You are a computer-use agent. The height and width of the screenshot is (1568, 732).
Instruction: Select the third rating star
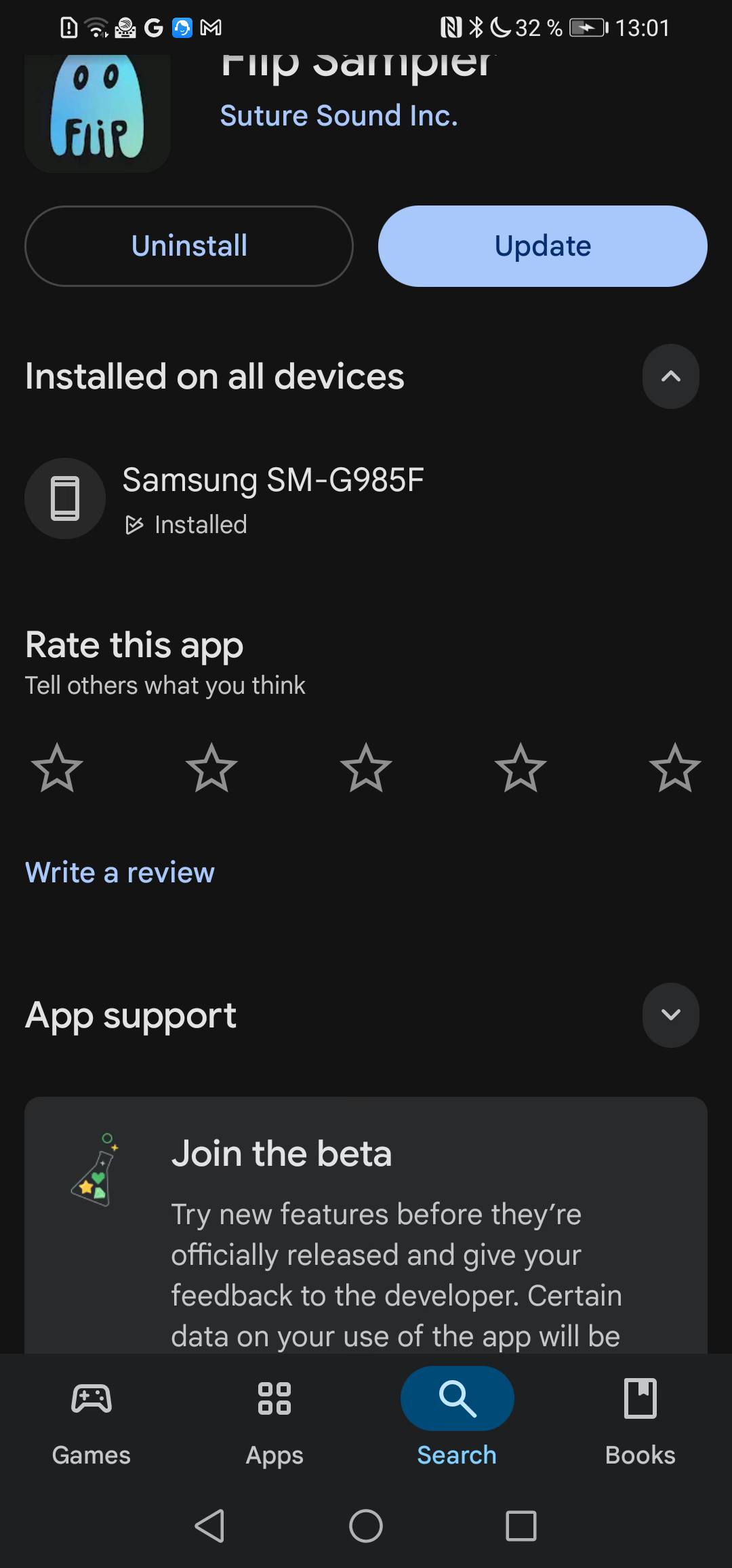coord(366,768)
